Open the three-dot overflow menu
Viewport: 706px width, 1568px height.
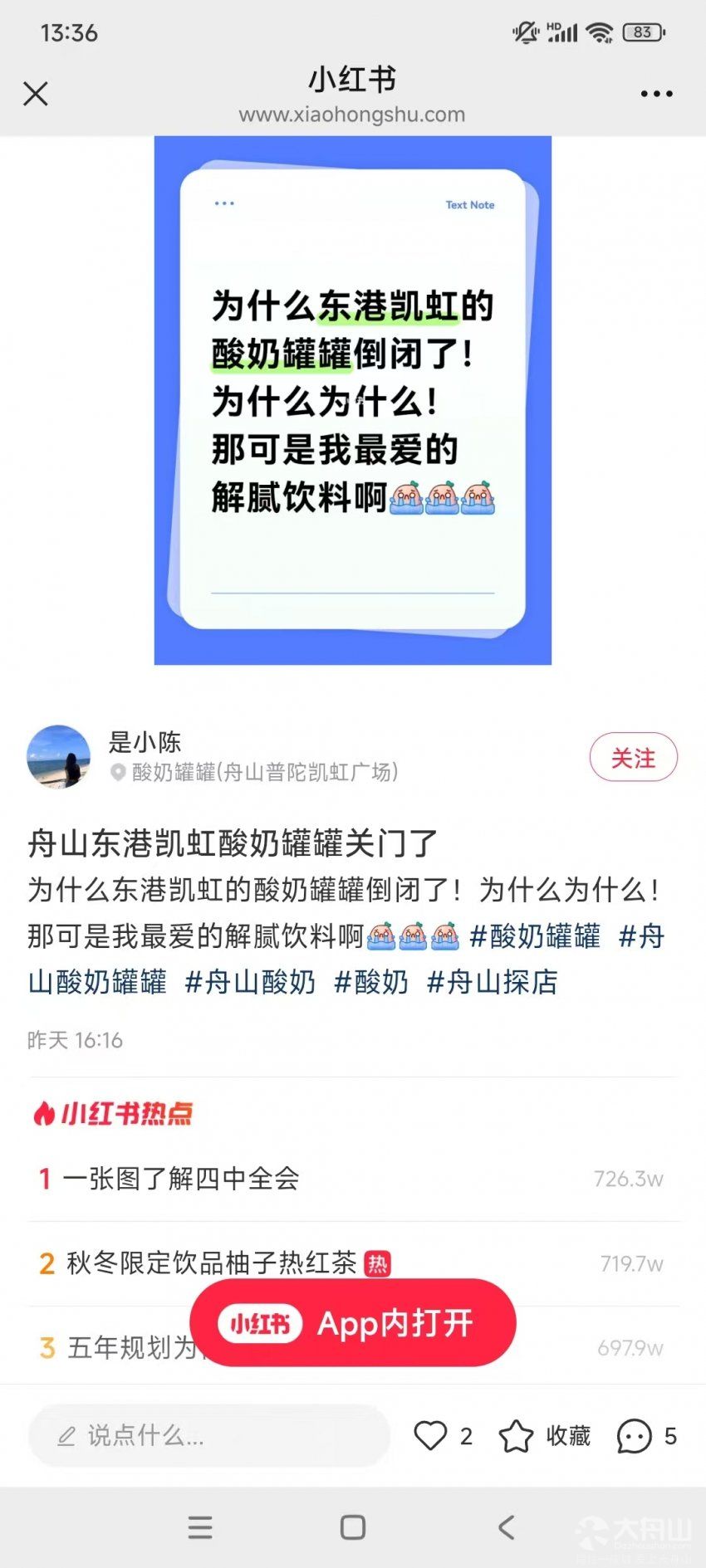[656, 94]
